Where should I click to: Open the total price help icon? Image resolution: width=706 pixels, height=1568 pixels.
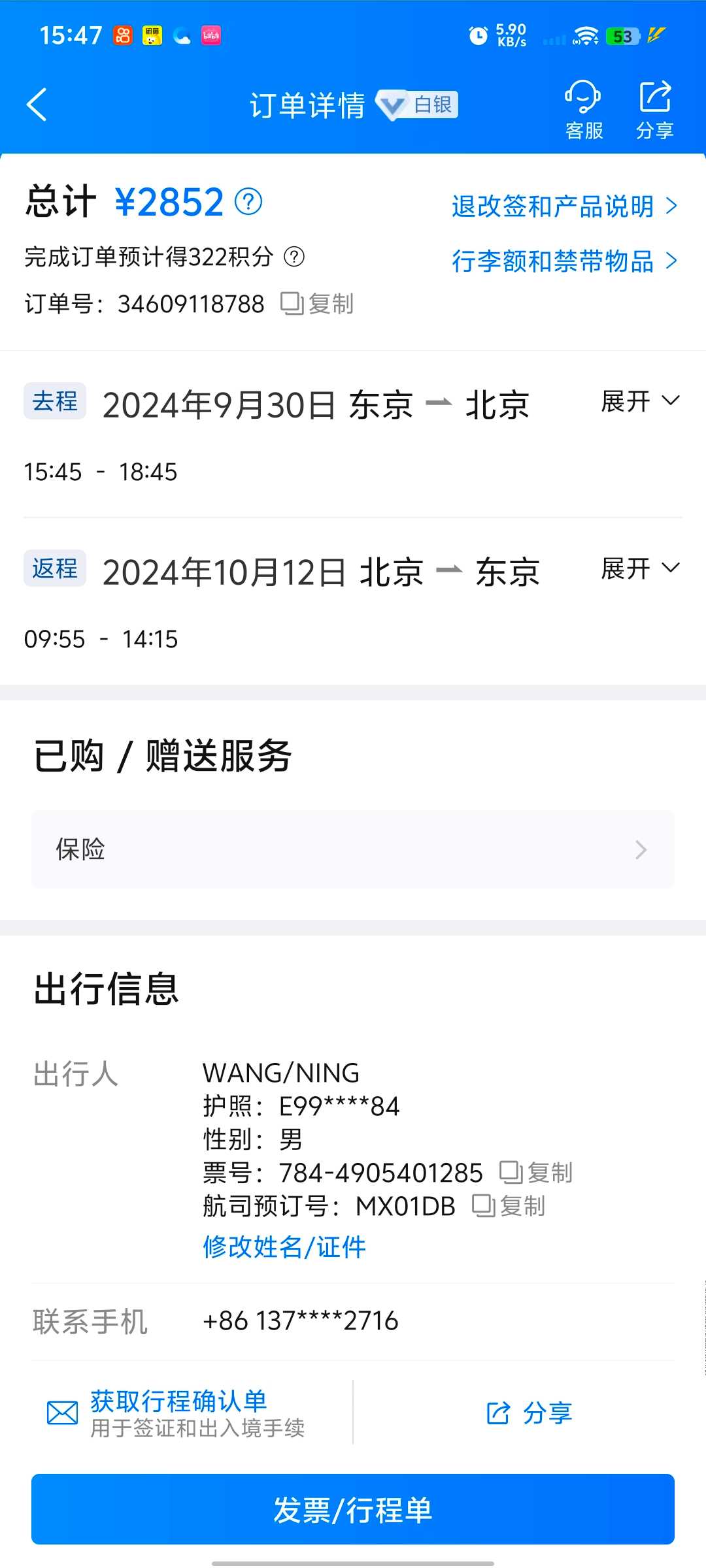[x=248, y=201]
